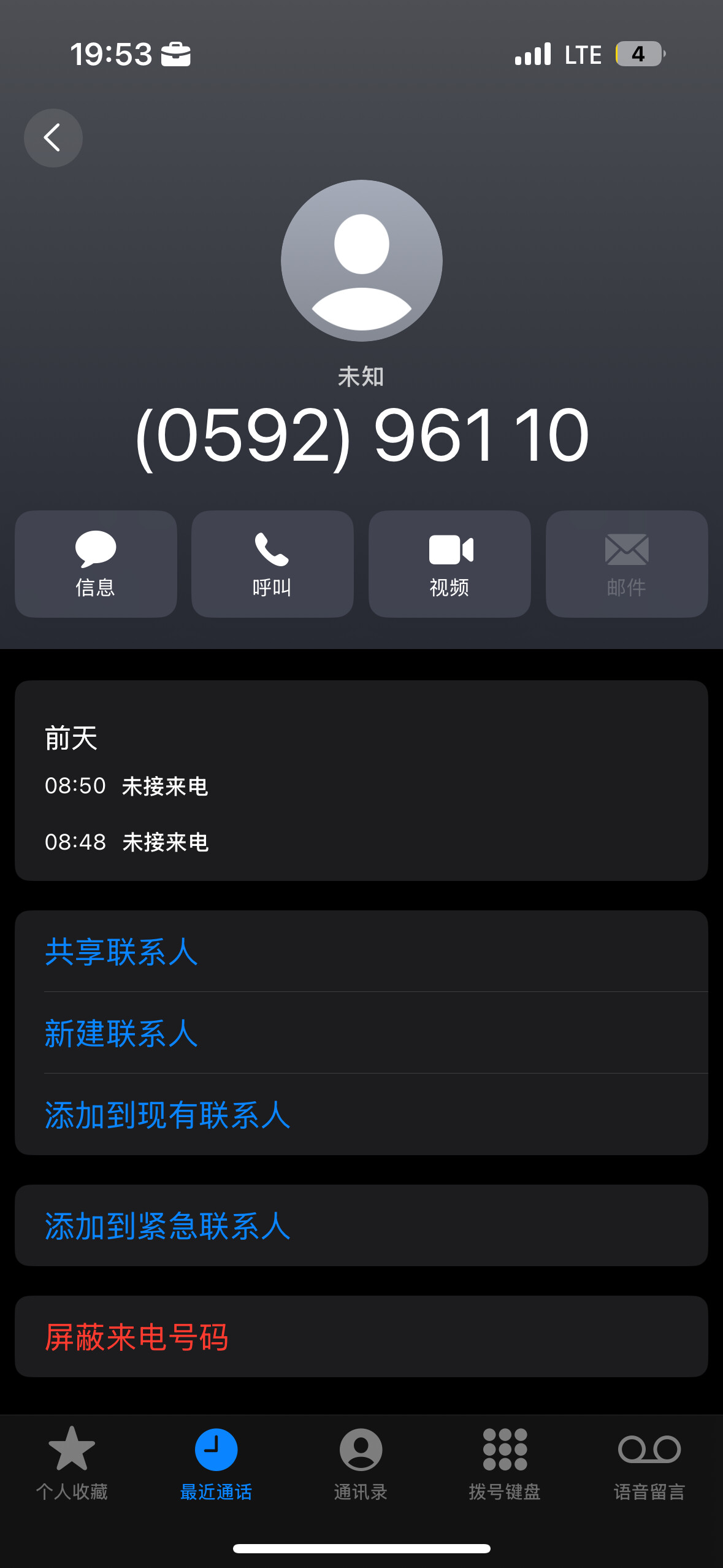Image resolution: width=723 pixels, height=1568 pixels.
Task: Call the number via 呼叫
Action: click(x=272, y=564)
